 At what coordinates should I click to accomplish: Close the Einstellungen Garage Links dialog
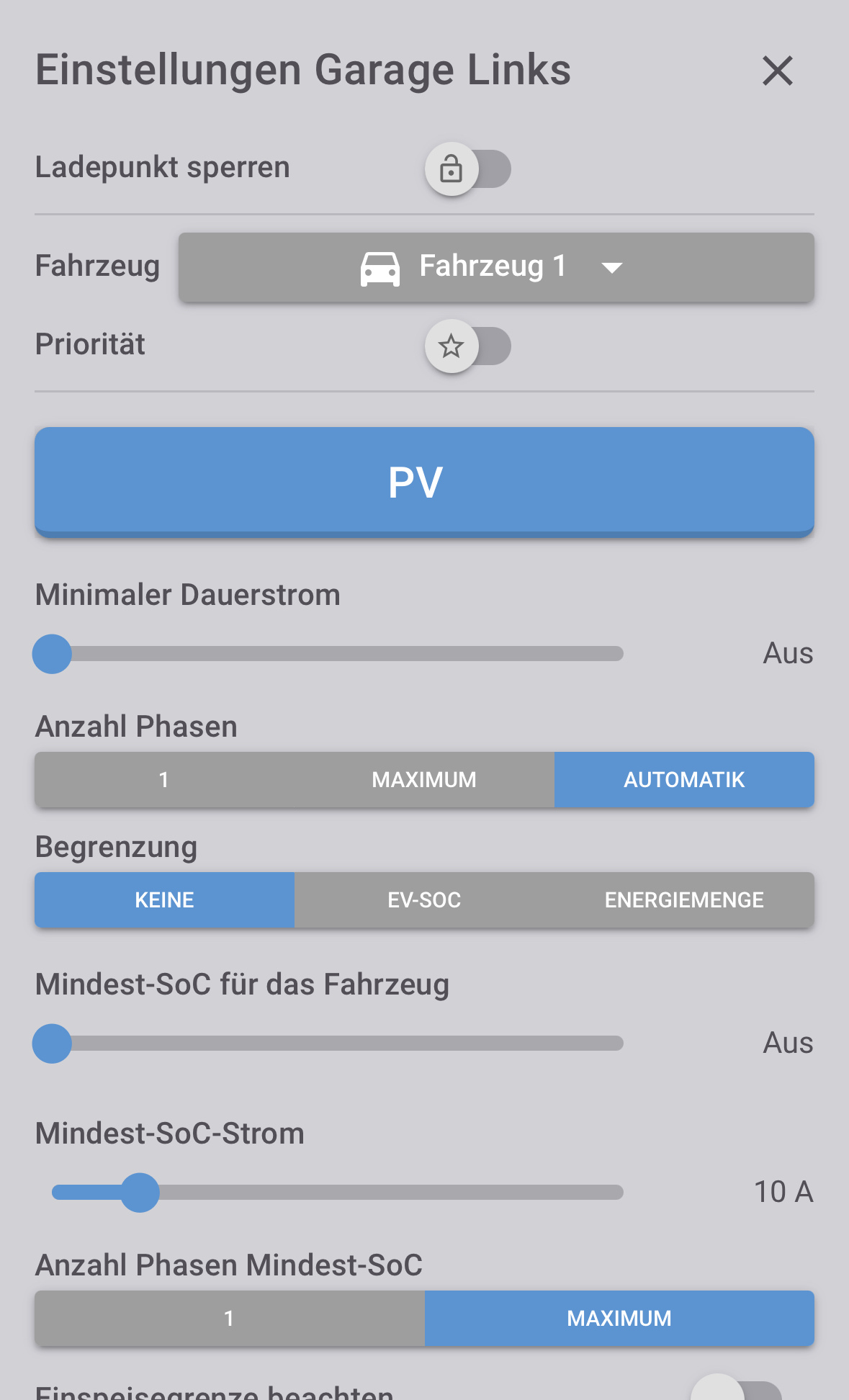777,71
